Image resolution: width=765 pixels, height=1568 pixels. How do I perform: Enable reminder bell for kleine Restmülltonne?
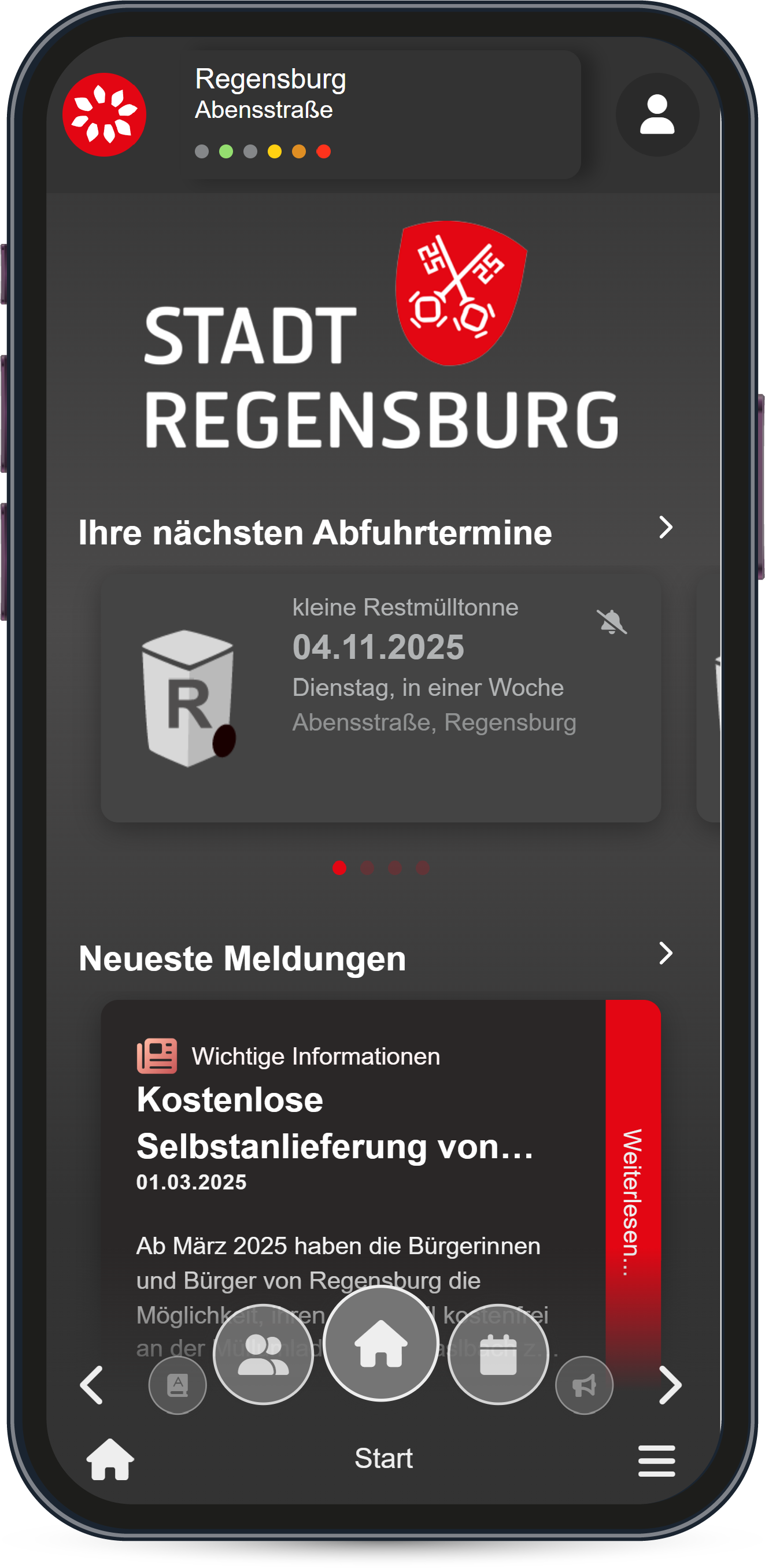tap(611, 622)
